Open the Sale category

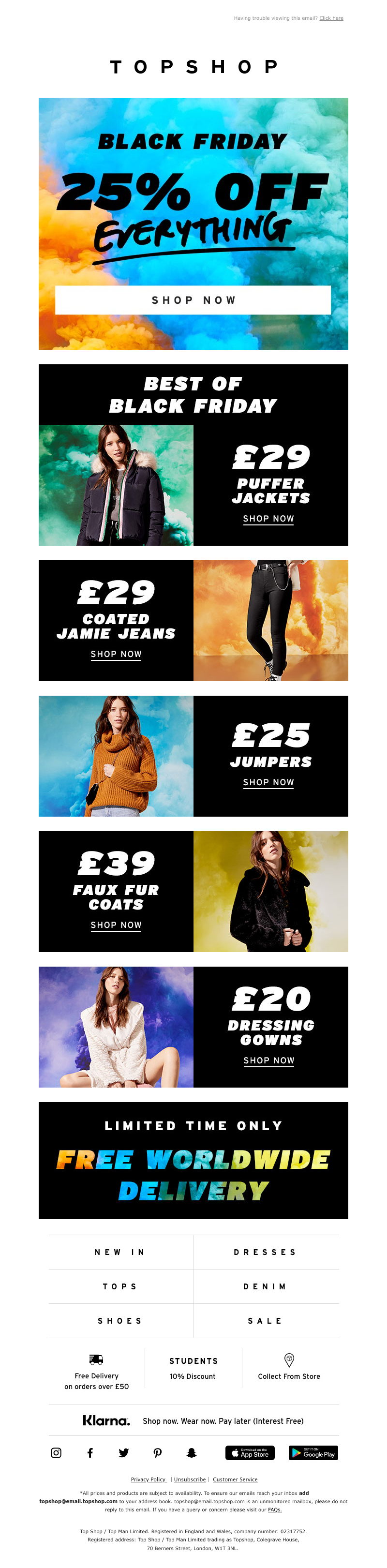pos(265,1321)
